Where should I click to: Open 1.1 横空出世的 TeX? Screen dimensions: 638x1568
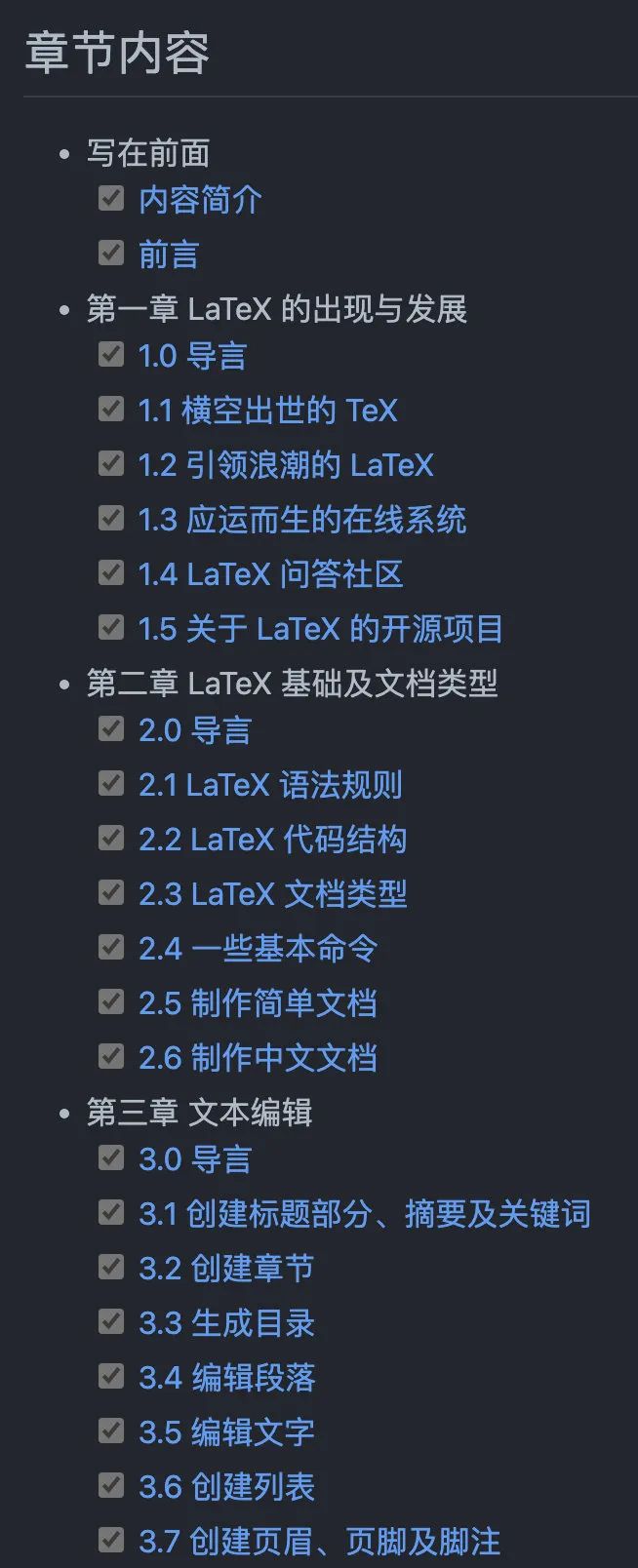(267, 411)
